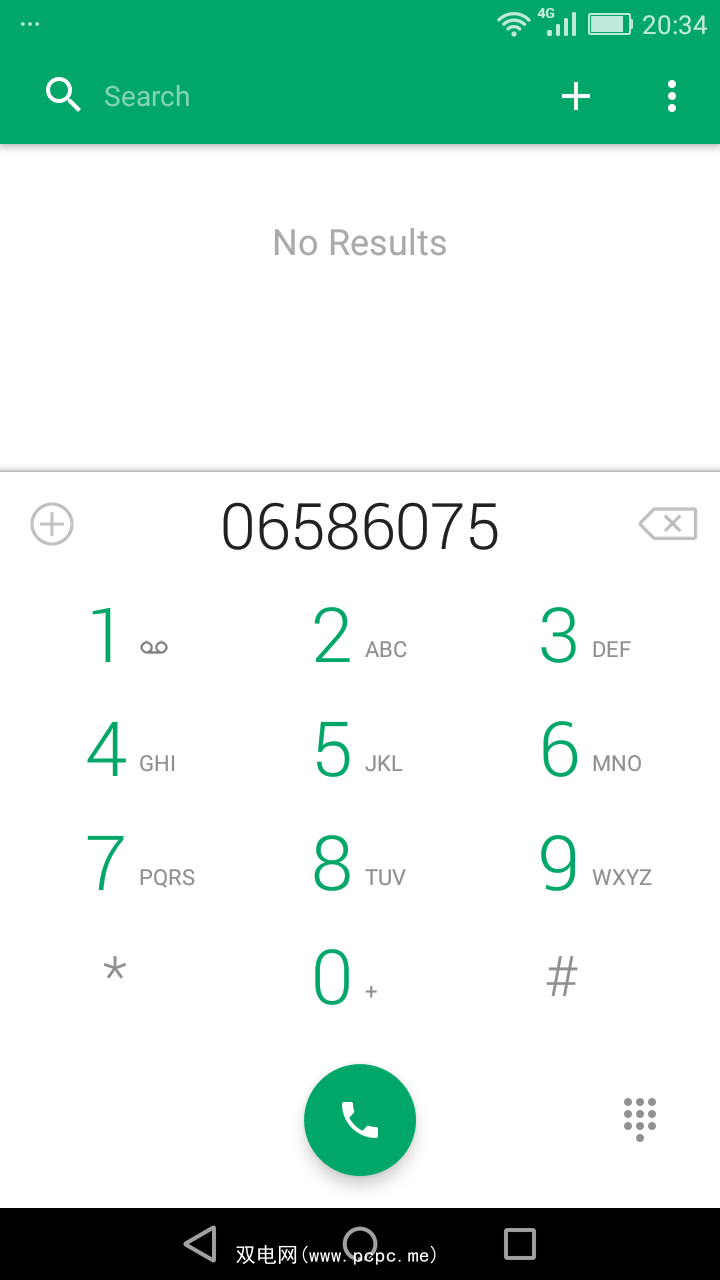Add a new contact with the plus icon

[x=576, y=96]
